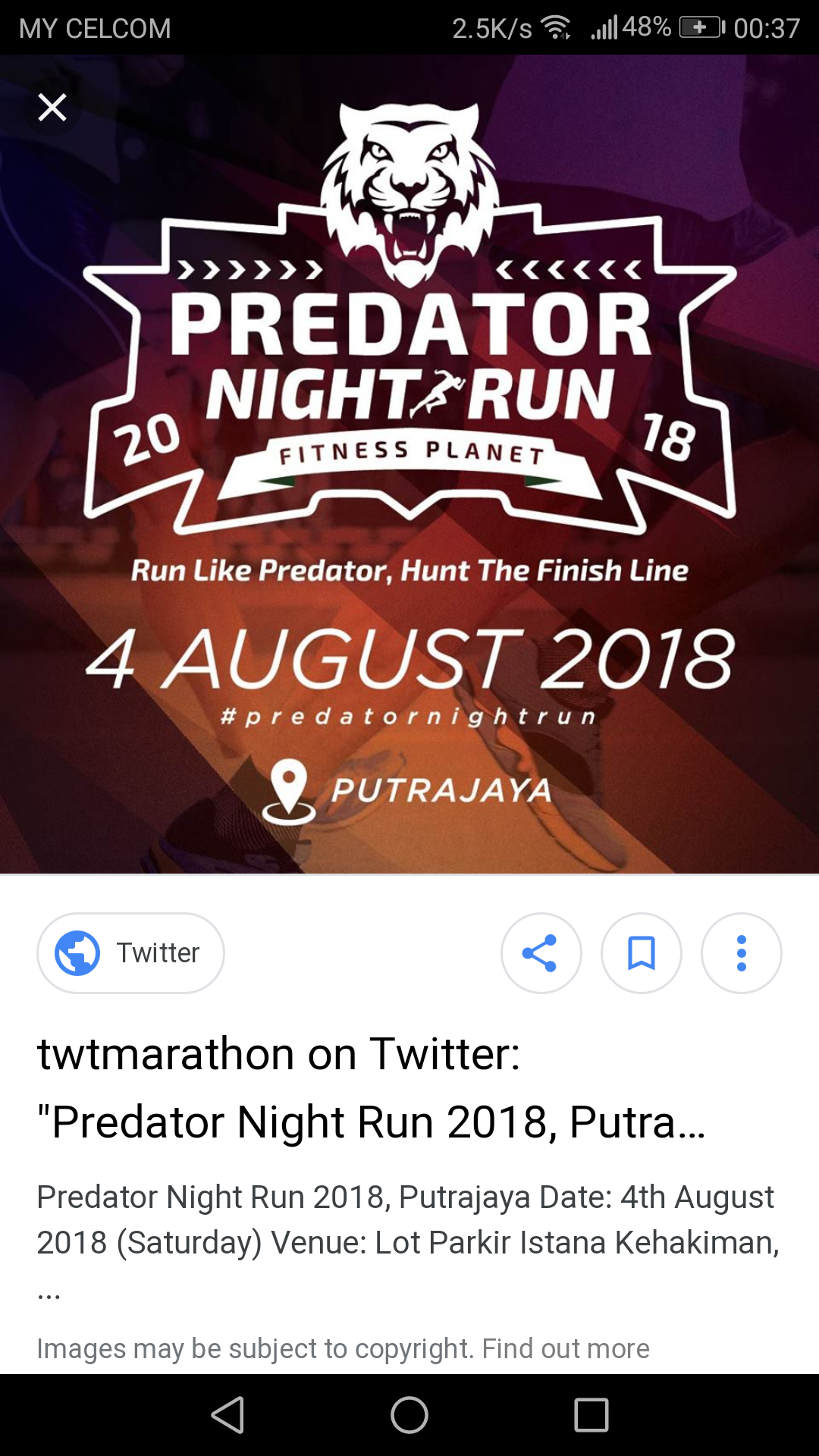Screen dimensions: 819x1456
Task: Share this image
Action: [541, 953]
